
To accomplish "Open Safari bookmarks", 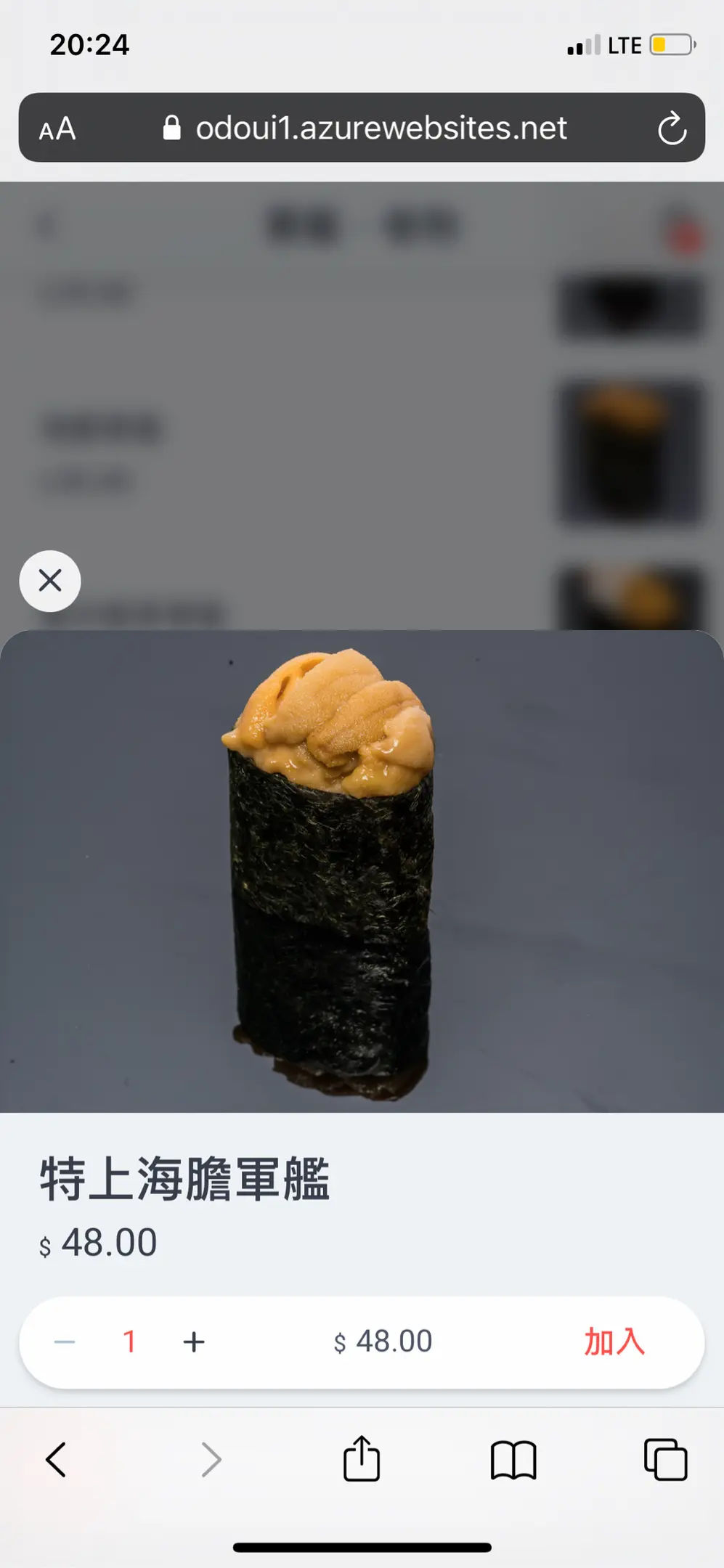I will 513,1459.
